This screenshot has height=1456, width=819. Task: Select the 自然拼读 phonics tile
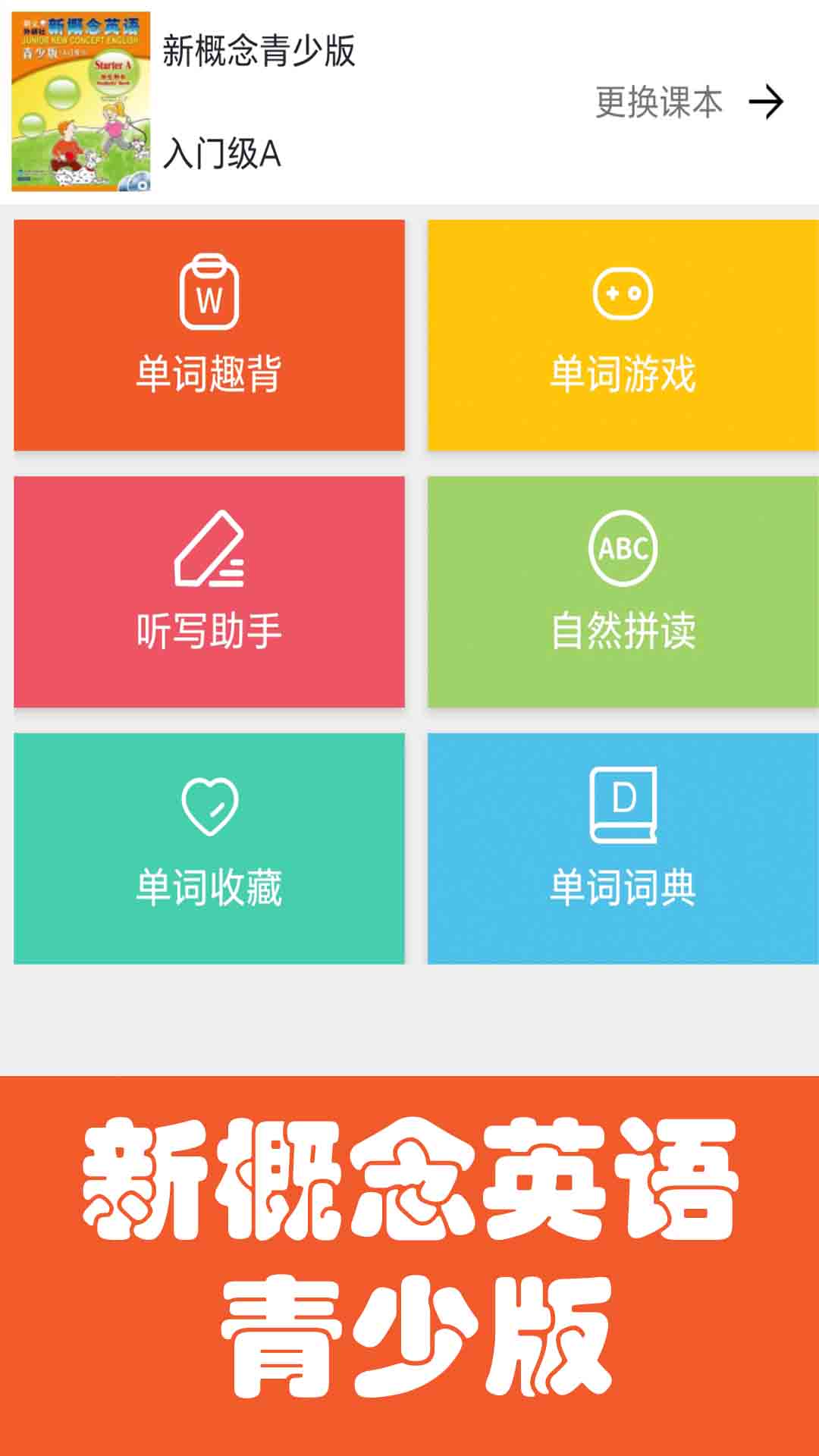(x=623, y=591)
